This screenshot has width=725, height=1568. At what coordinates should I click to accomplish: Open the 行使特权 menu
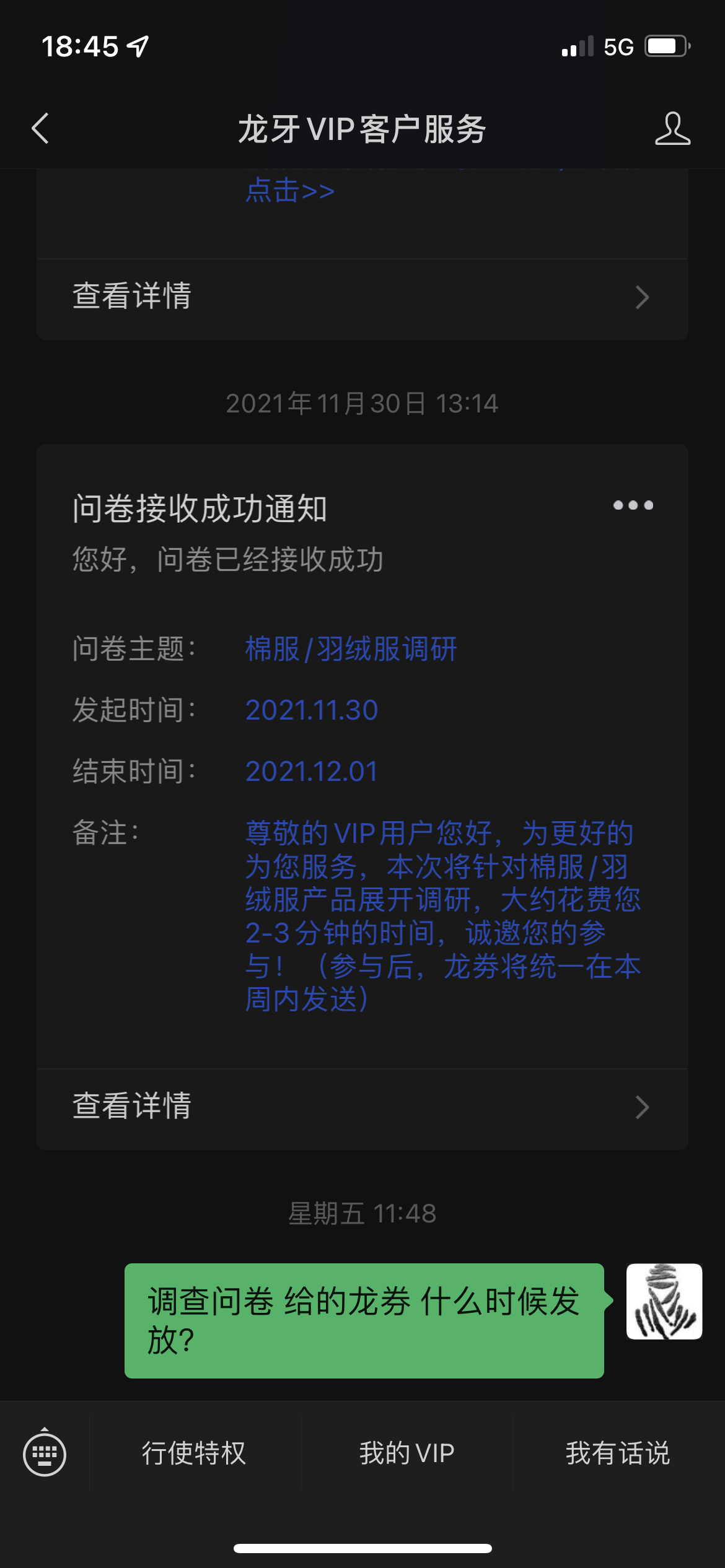pyautogui.click(x=195, y=1453)
